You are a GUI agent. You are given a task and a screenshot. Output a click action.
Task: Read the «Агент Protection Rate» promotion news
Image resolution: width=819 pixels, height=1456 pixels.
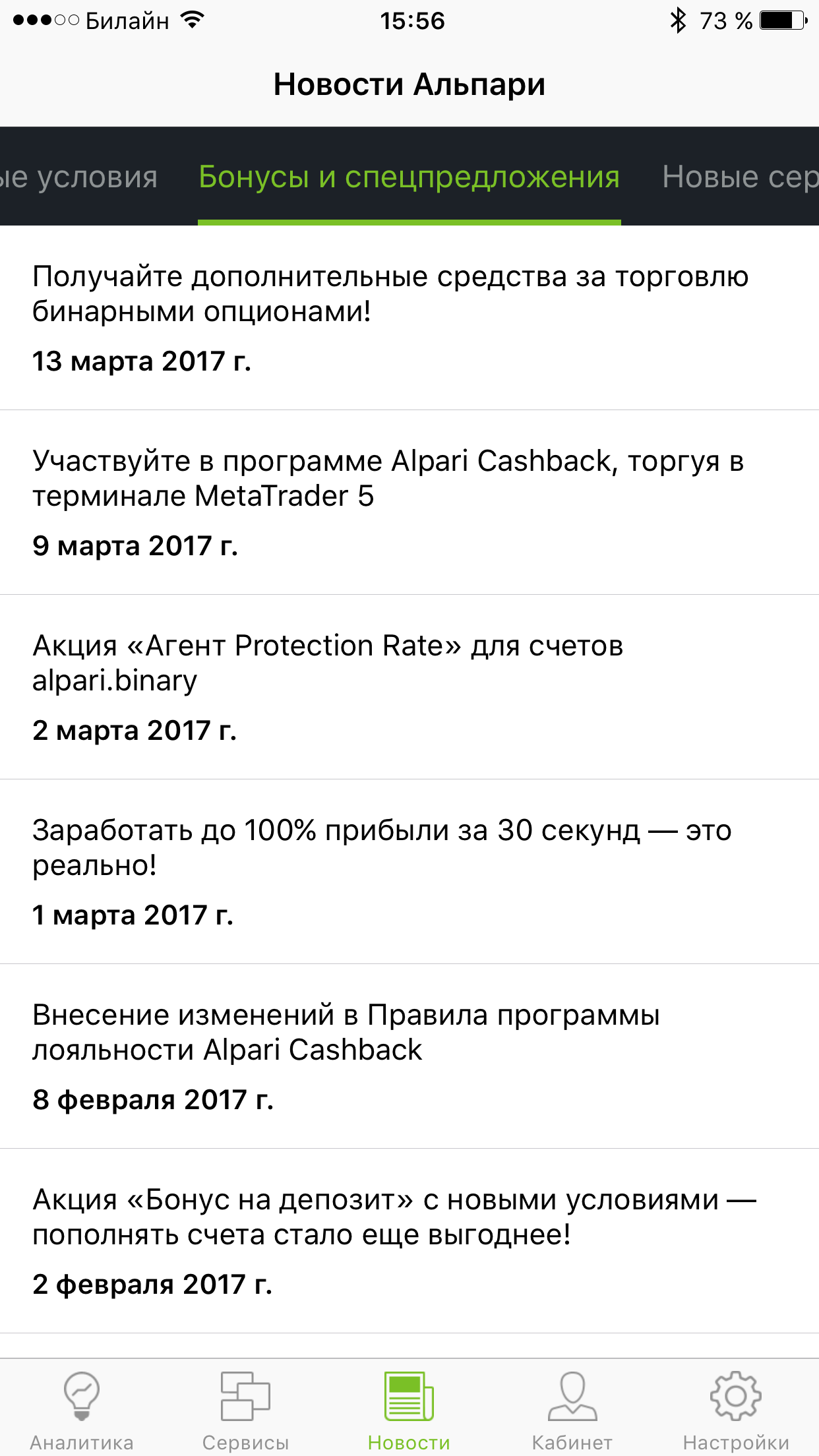coord(409,687)
